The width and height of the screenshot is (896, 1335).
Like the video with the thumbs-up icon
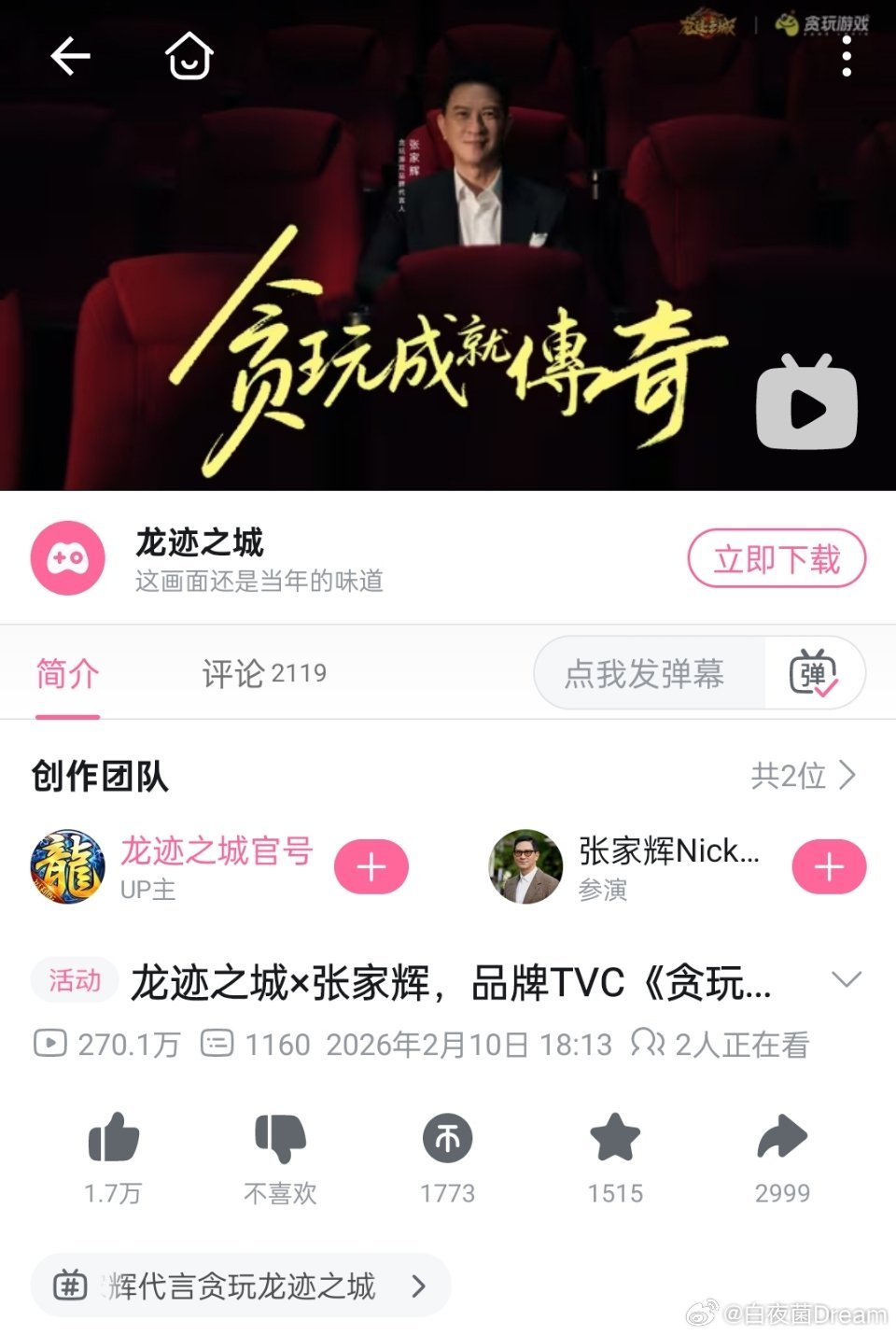pyautogui.click(x=112, y=1139)
